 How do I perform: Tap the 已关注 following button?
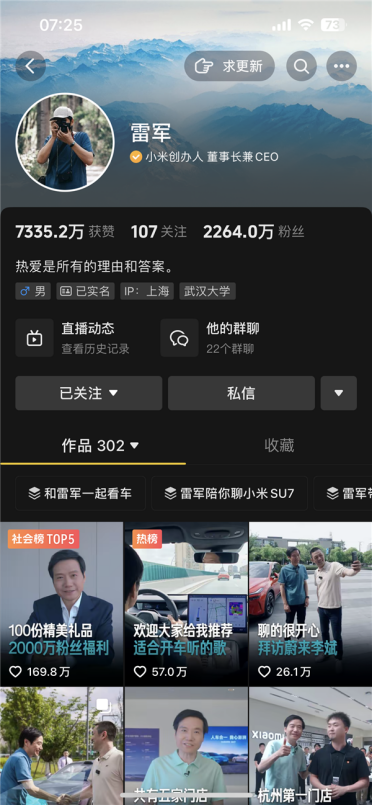(89, 393)
